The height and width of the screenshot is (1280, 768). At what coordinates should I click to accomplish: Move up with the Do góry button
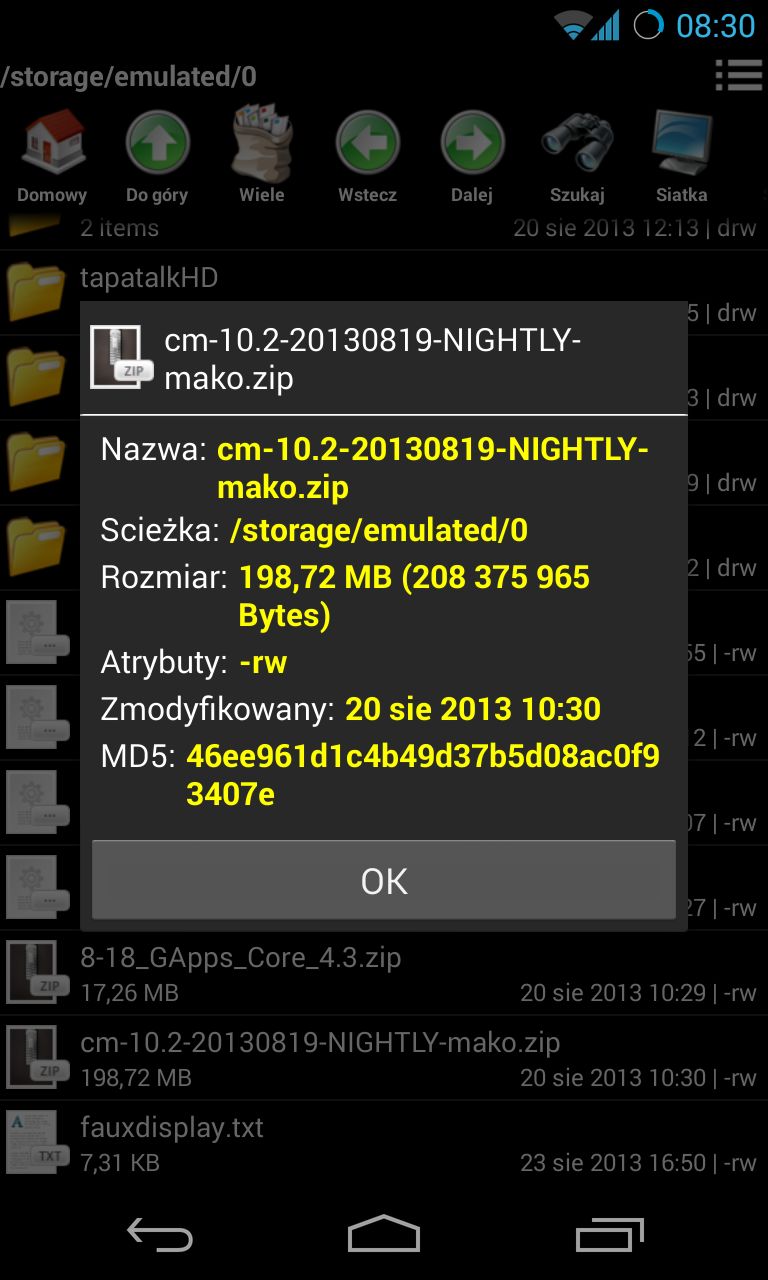(157, 157)
